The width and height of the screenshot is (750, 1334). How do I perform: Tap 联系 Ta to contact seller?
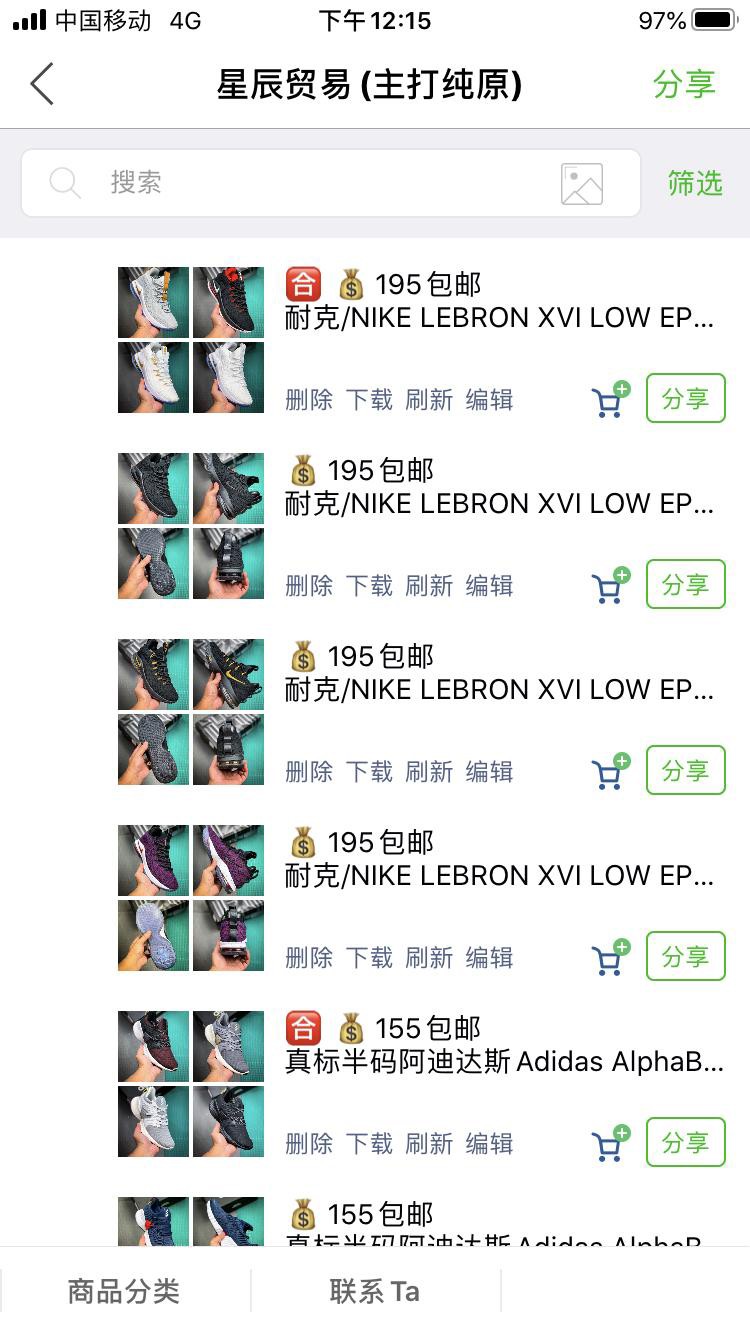[375, 1291]
